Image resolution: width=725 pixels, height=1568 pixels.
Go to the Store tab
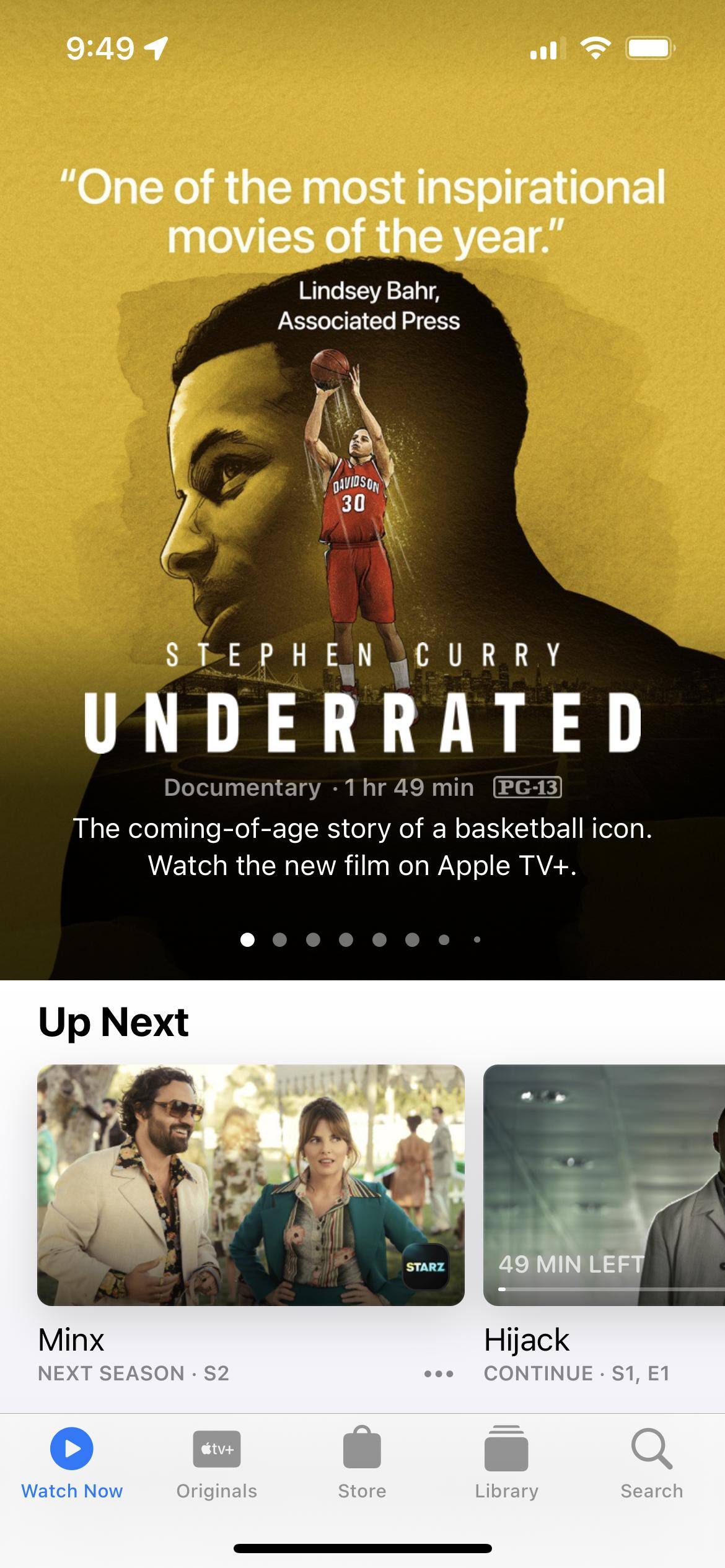pos(362,1464)
